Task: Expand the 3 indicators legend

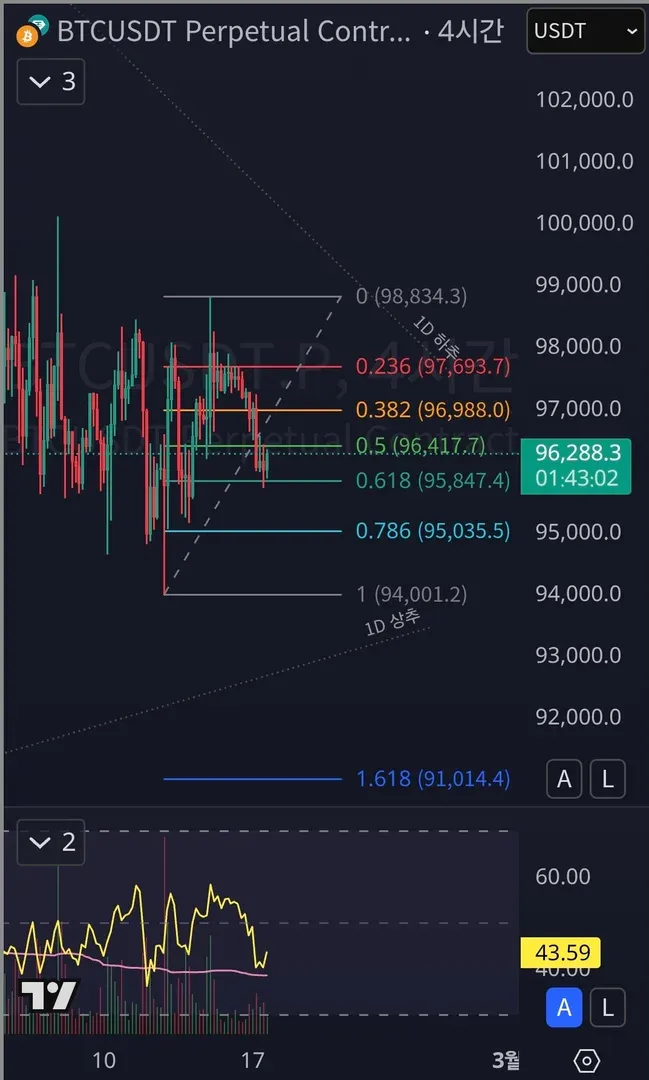Action: pyautogui.click(x=52, y=82)
